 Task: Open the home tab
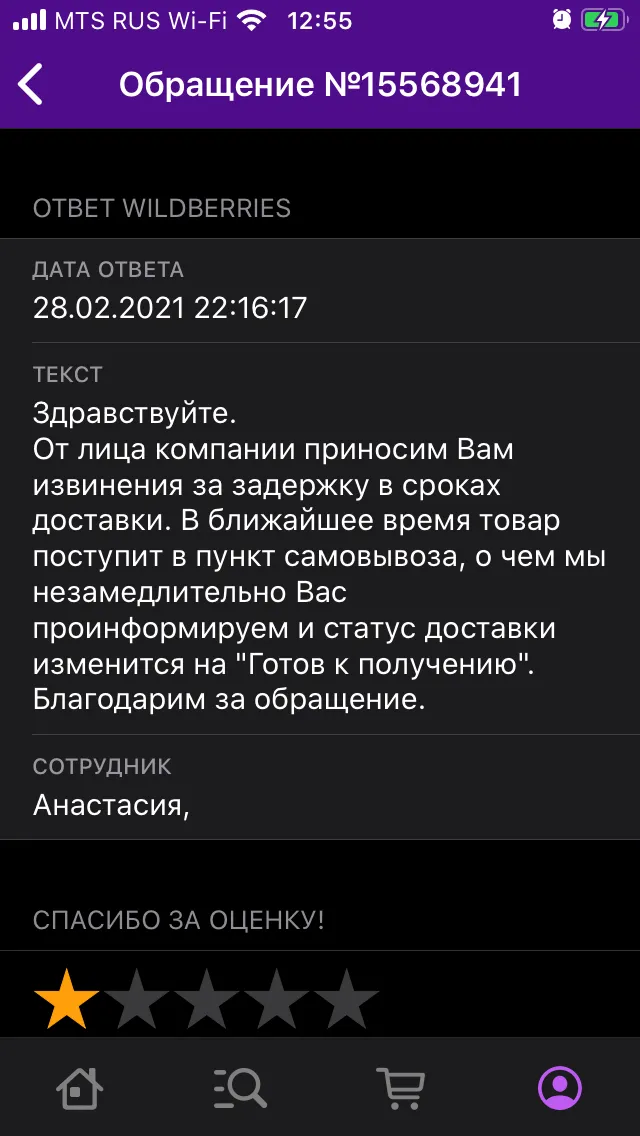click(80, 1087)
